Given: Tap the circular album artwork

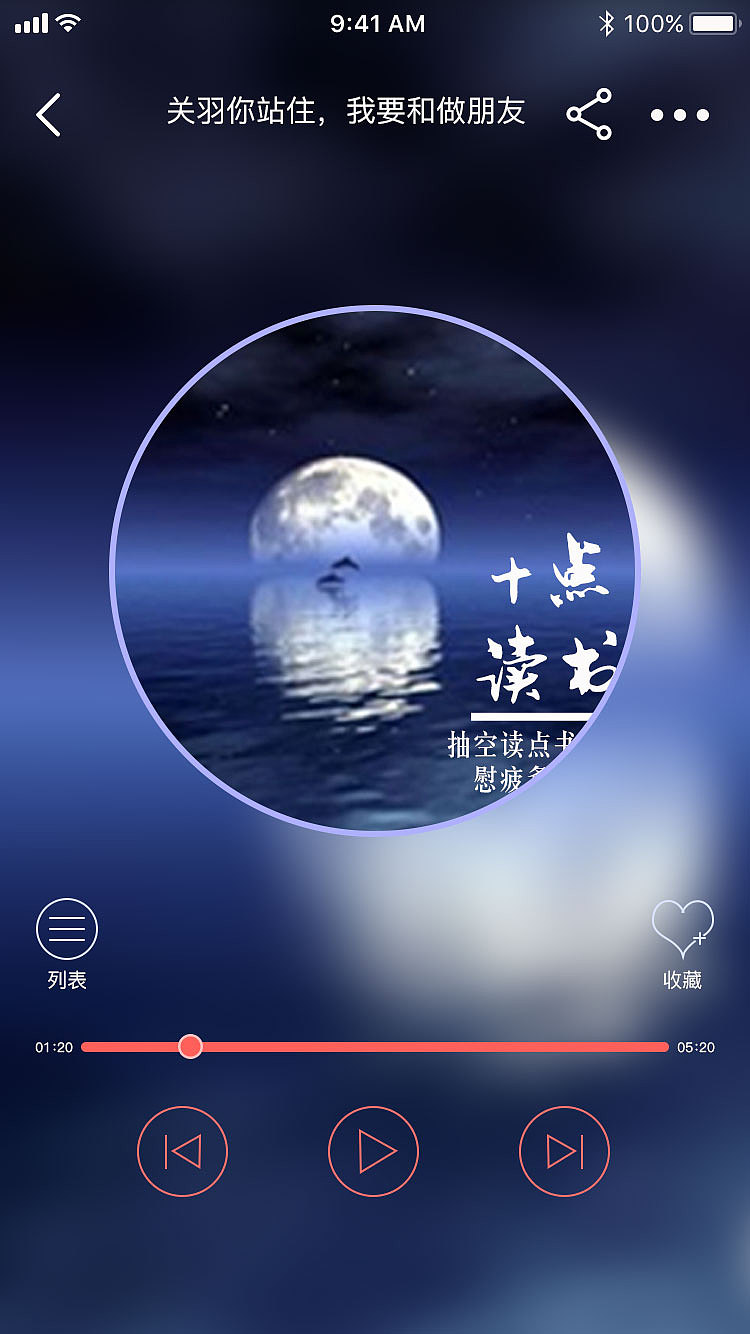Looking at the screenshot, I should coord(374,566).
